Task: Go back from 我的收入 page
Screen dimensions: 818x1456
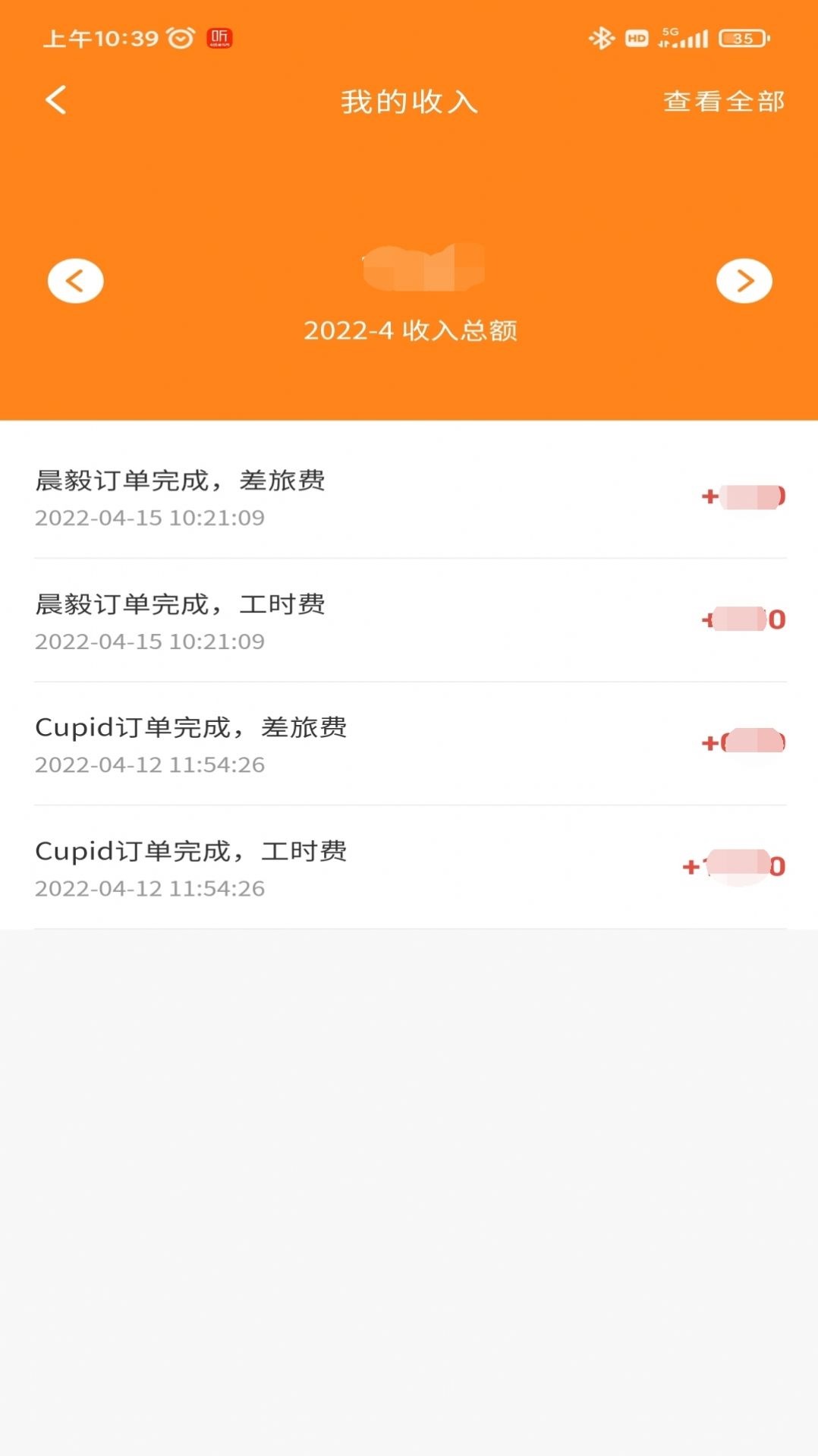Action: click(x=56, y=100)
